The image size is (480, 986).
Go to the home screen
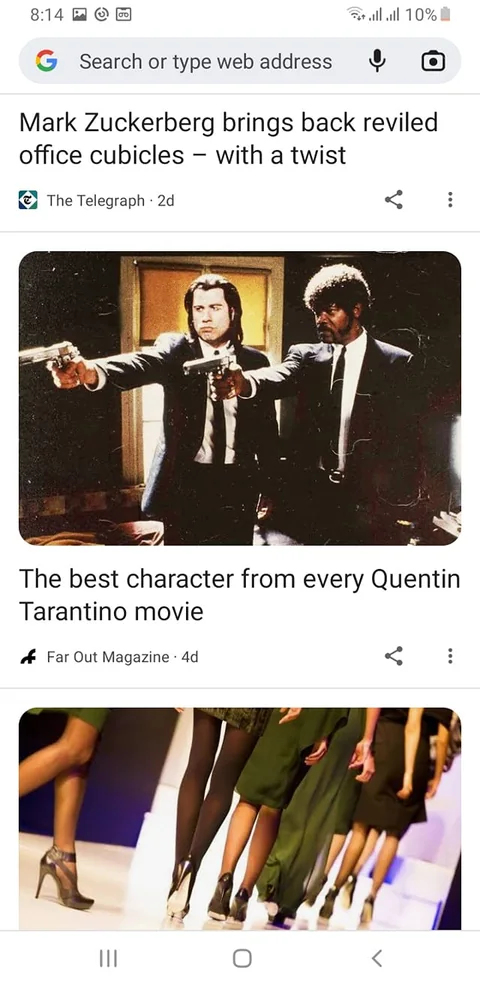pos(242,958)
